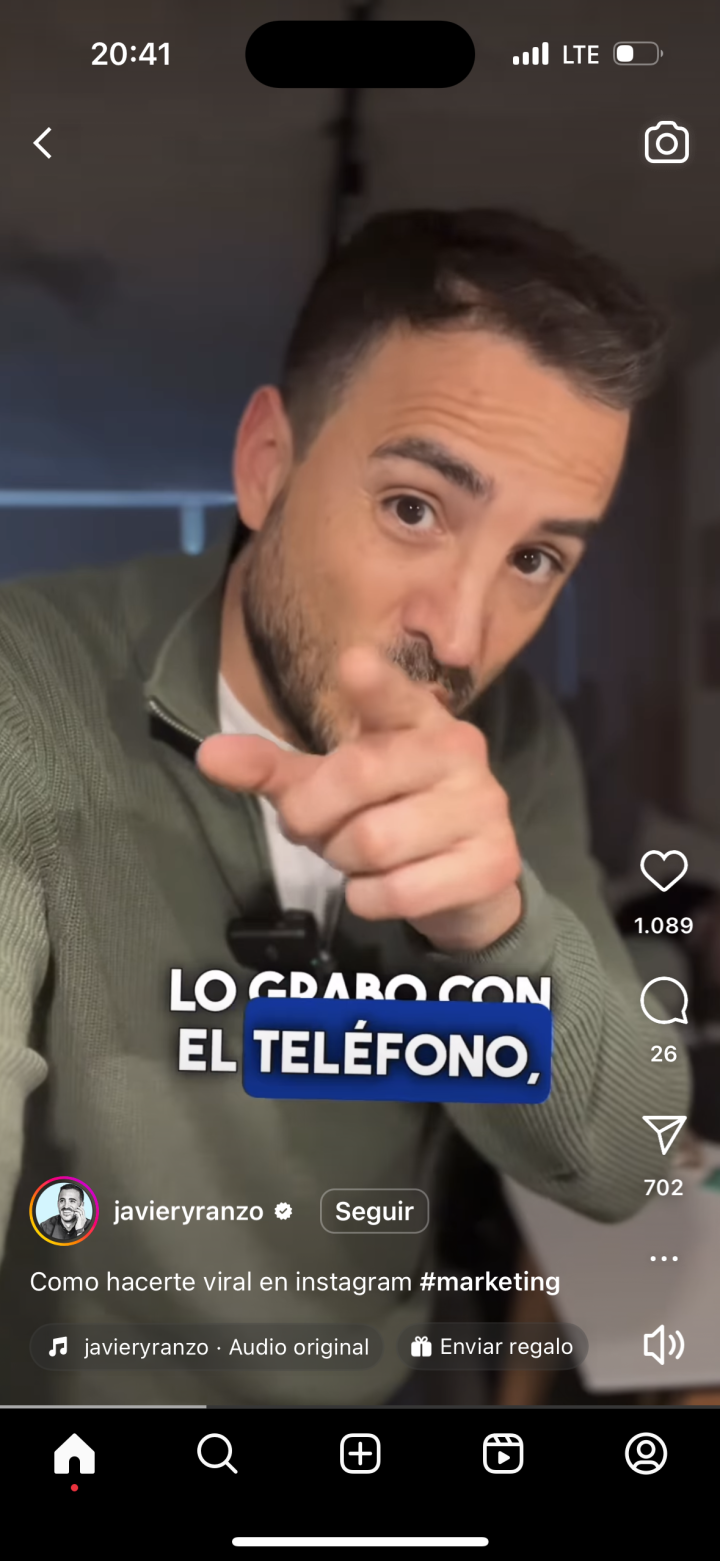Like this reel with the heart icon

tap(664, 872)
